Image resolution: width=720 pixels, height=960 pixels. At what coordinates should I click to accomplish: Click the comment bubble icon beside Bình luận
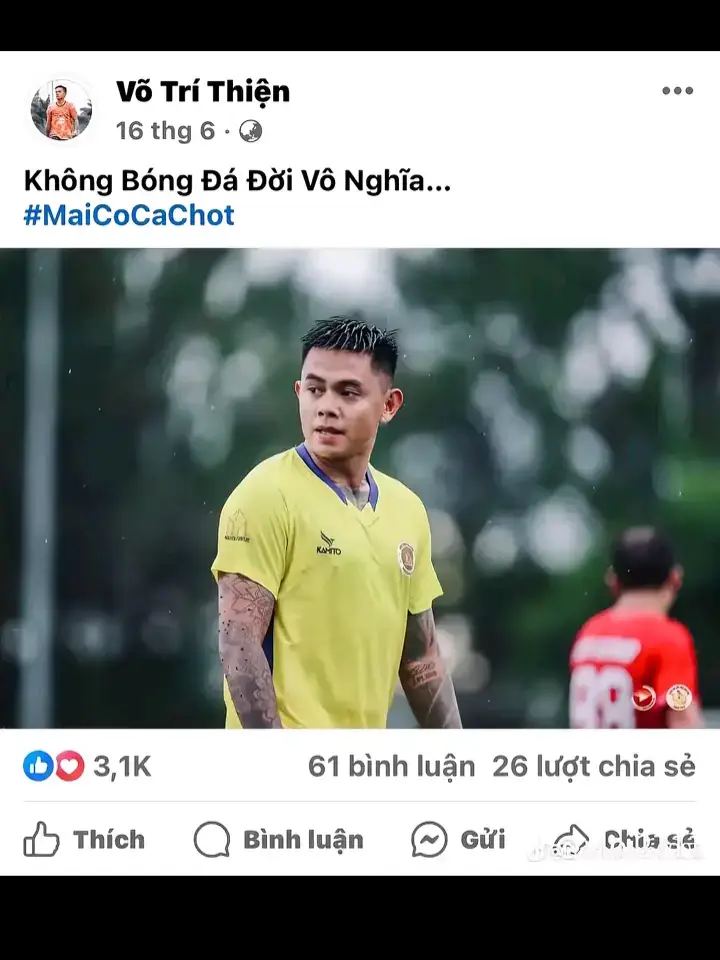[210, 840]
